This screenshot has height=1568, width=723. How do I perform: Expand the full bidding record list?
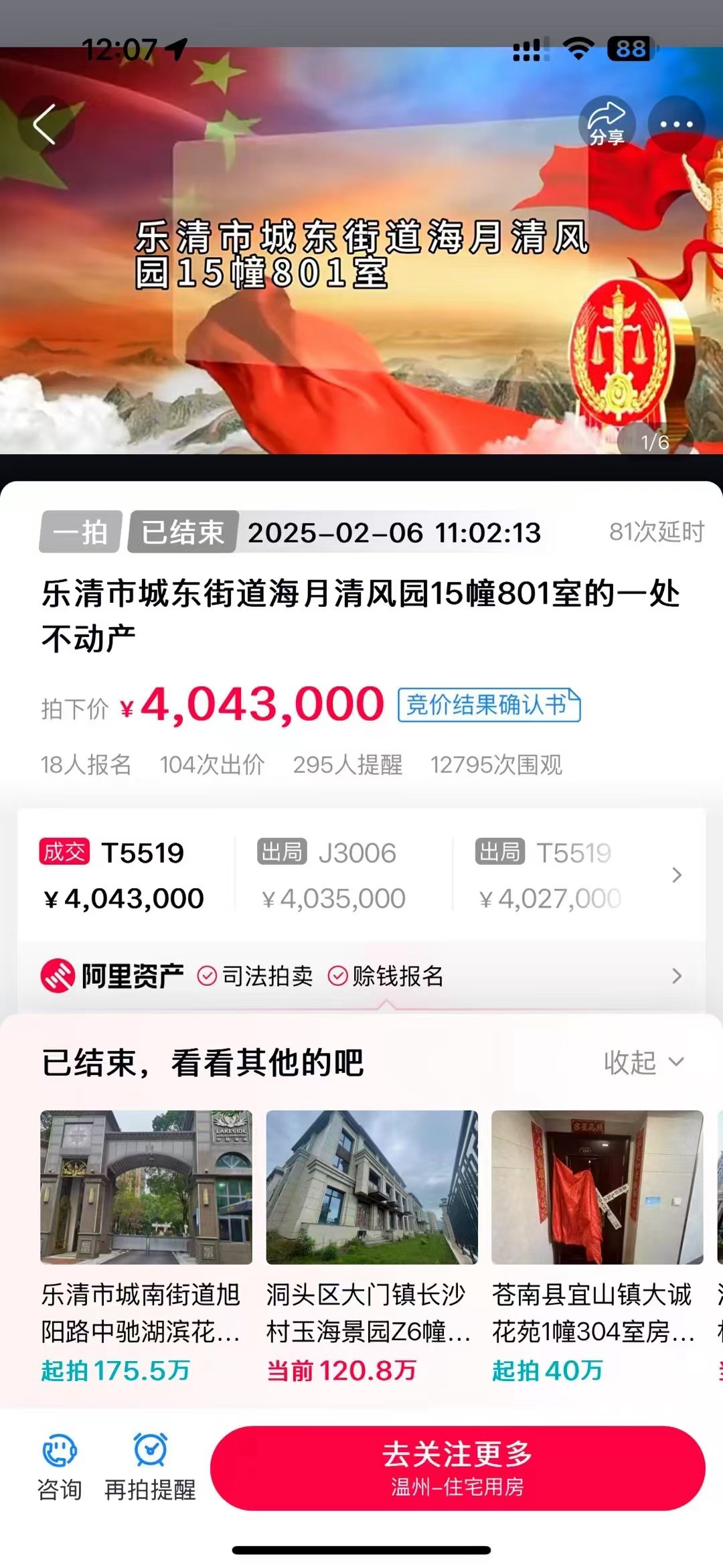pyautogui.click(x=677, y=875)
